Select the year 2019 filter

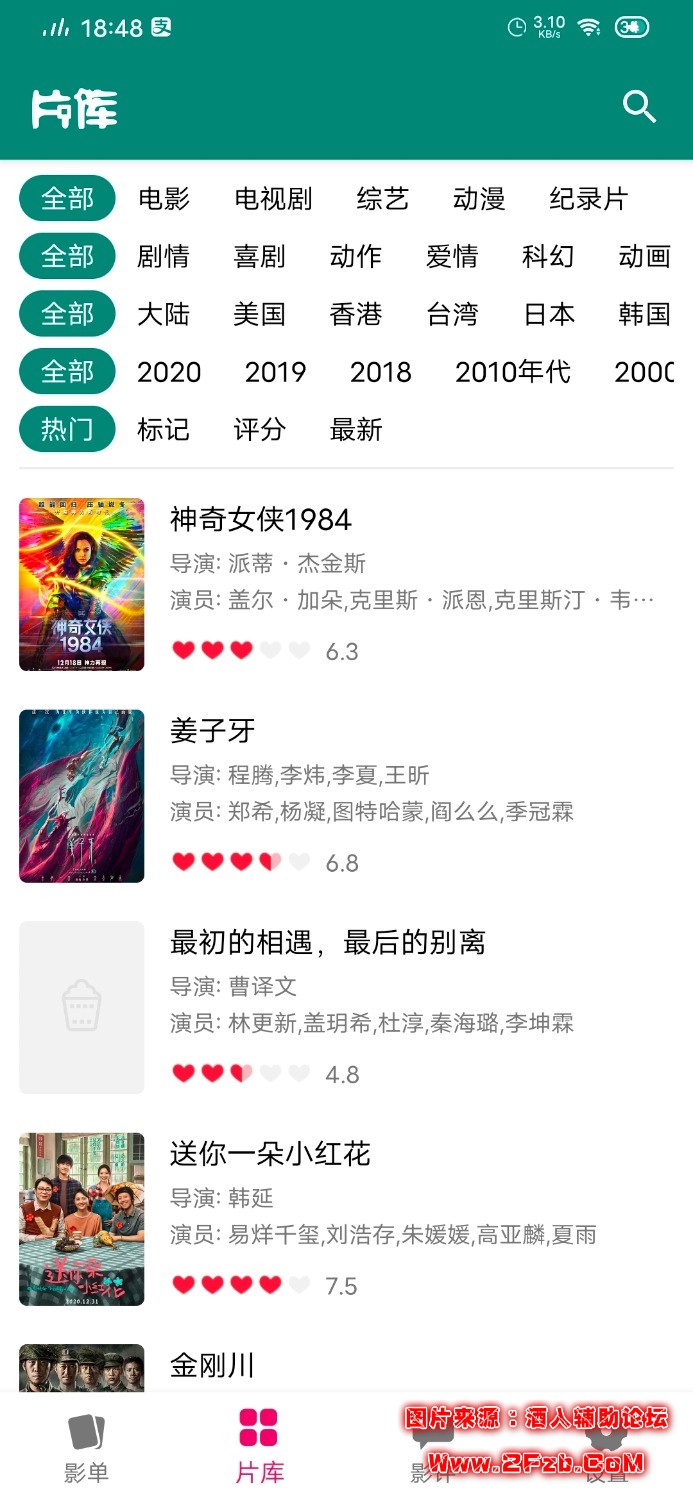pos(275,372)
